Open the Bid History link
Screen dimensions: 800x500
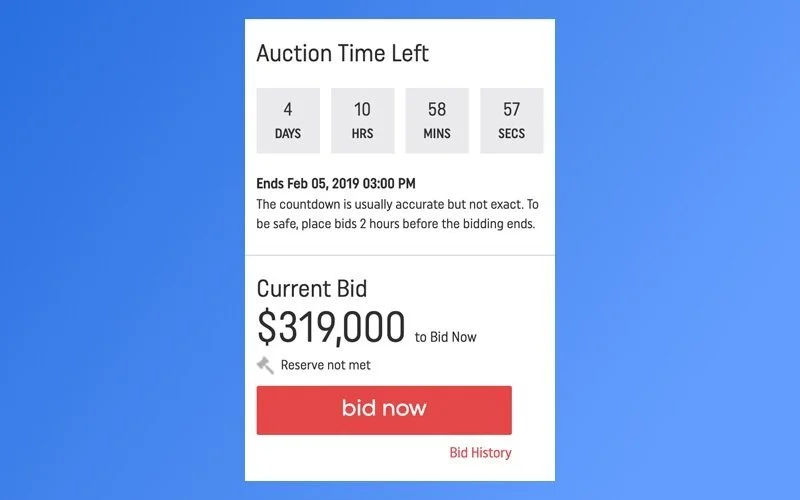click(x=480, y=453)
